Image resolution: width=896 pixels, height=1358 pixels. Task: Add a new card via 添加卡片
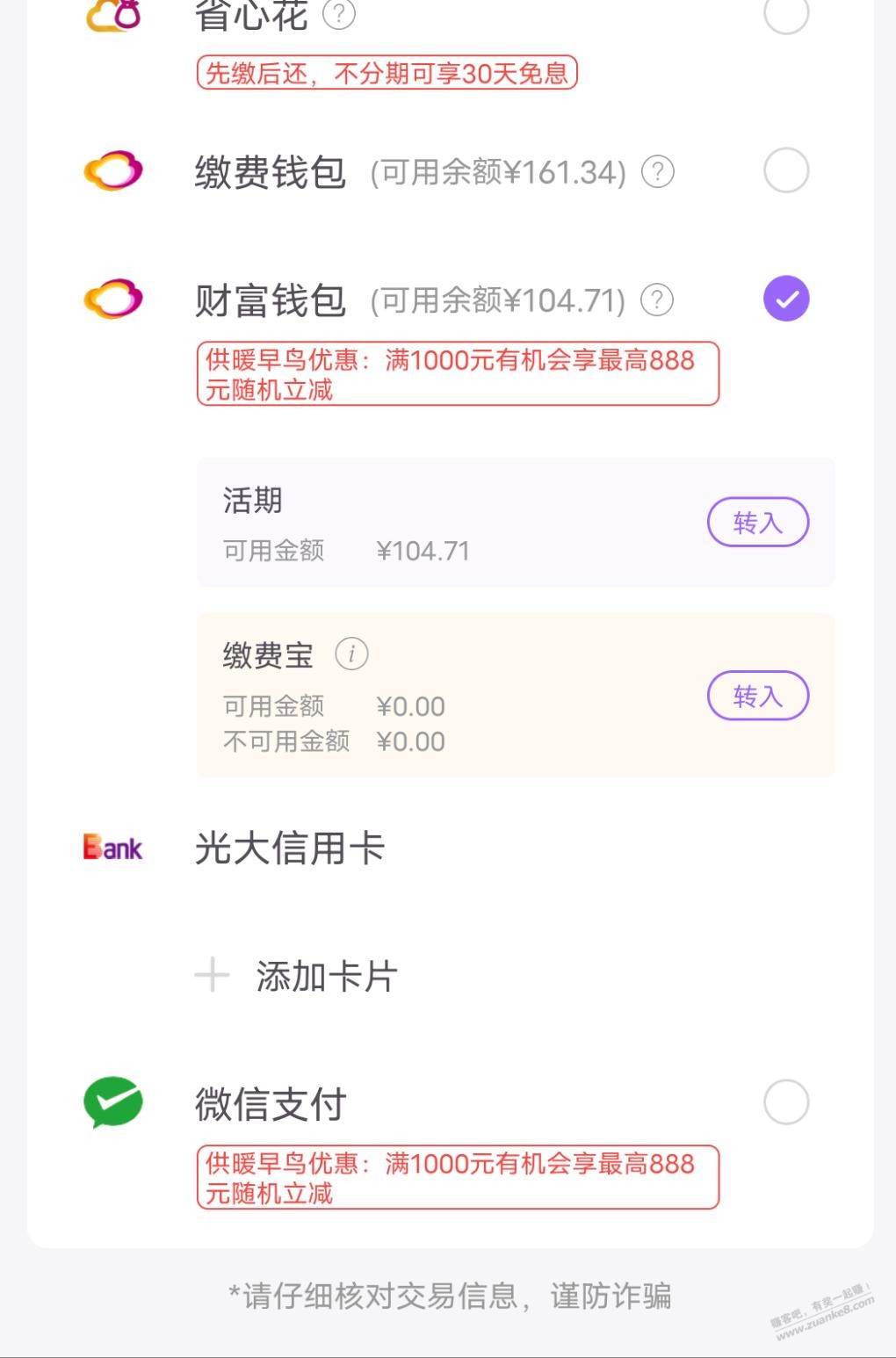point(325,976)
